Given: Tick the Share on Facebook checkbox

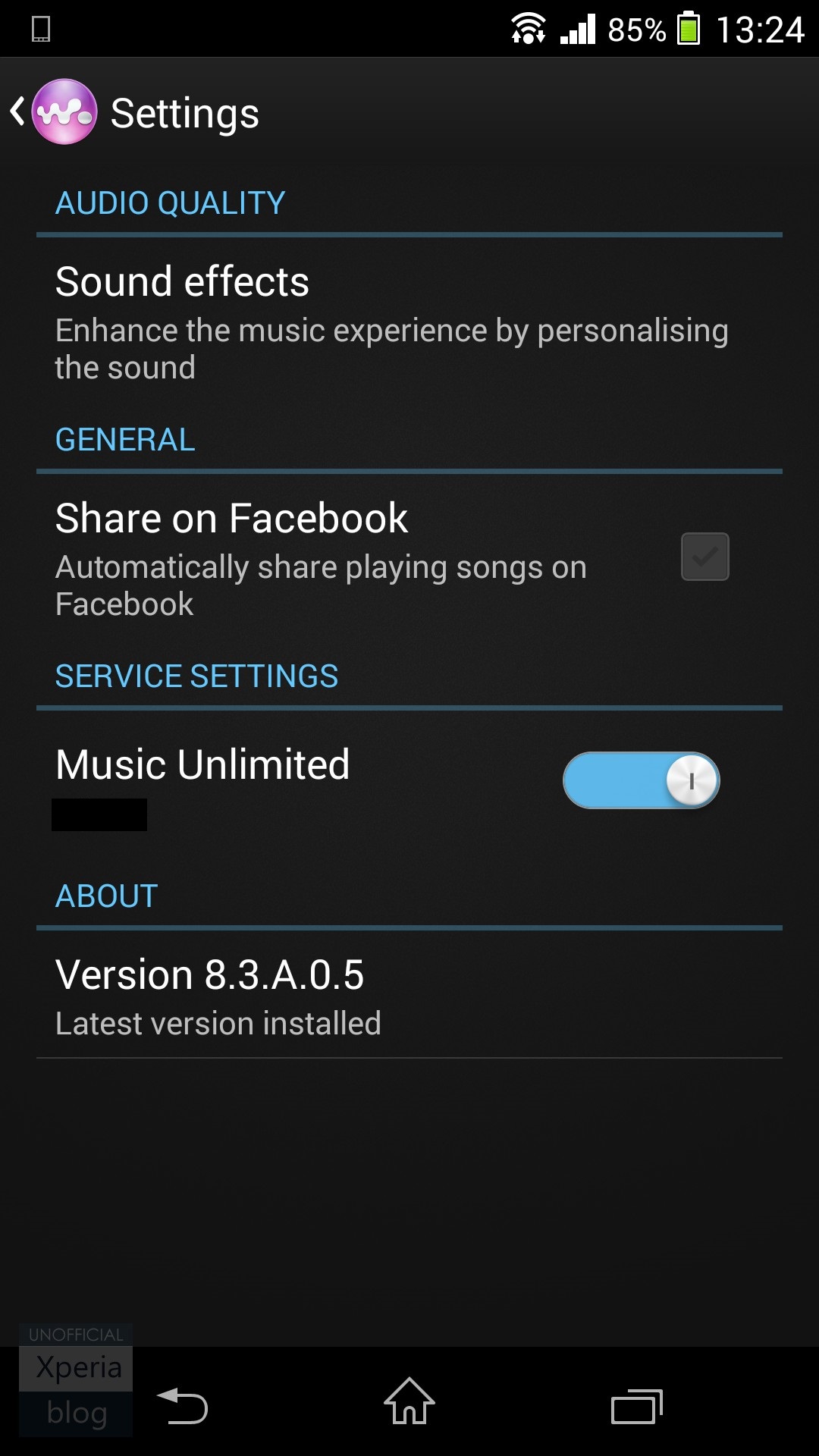Looking at the screenshot, I should point(704,557).
